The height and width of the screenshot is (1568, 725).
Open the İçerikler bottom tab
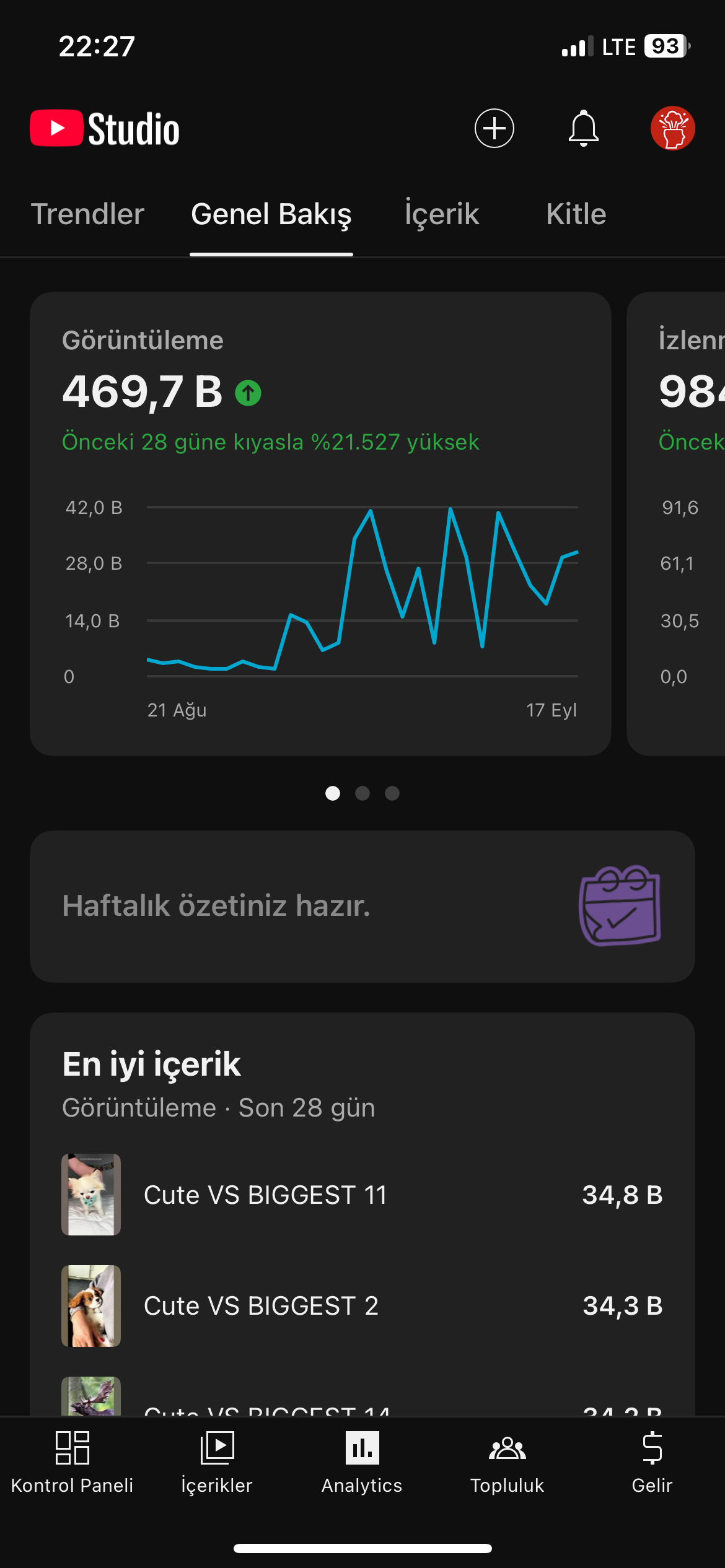pyautogui.click(x=217, y=1463)
